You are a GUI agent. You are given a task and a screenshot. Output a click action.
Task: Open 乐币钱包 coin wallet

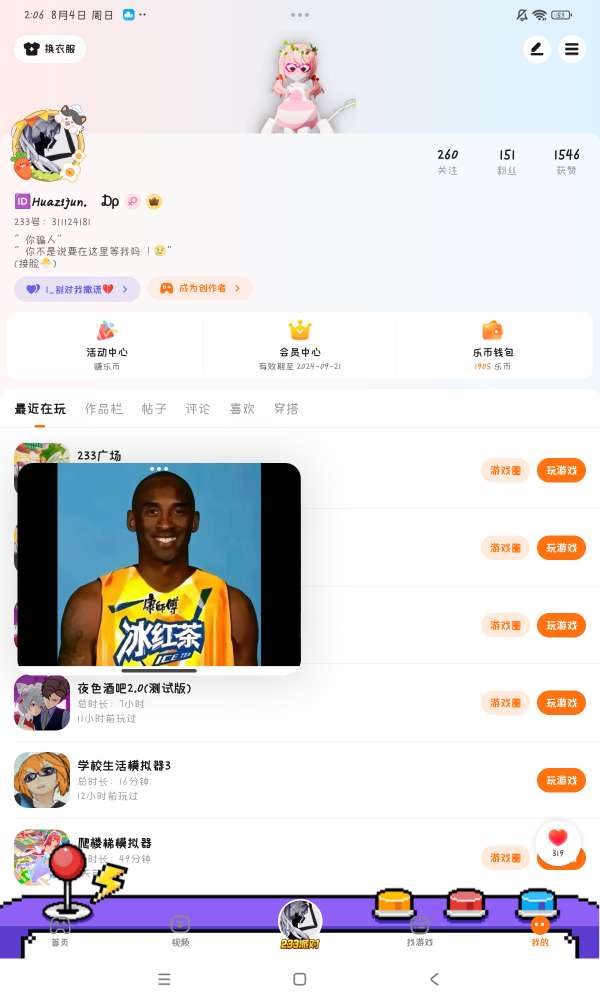click(x=492, y=345)
